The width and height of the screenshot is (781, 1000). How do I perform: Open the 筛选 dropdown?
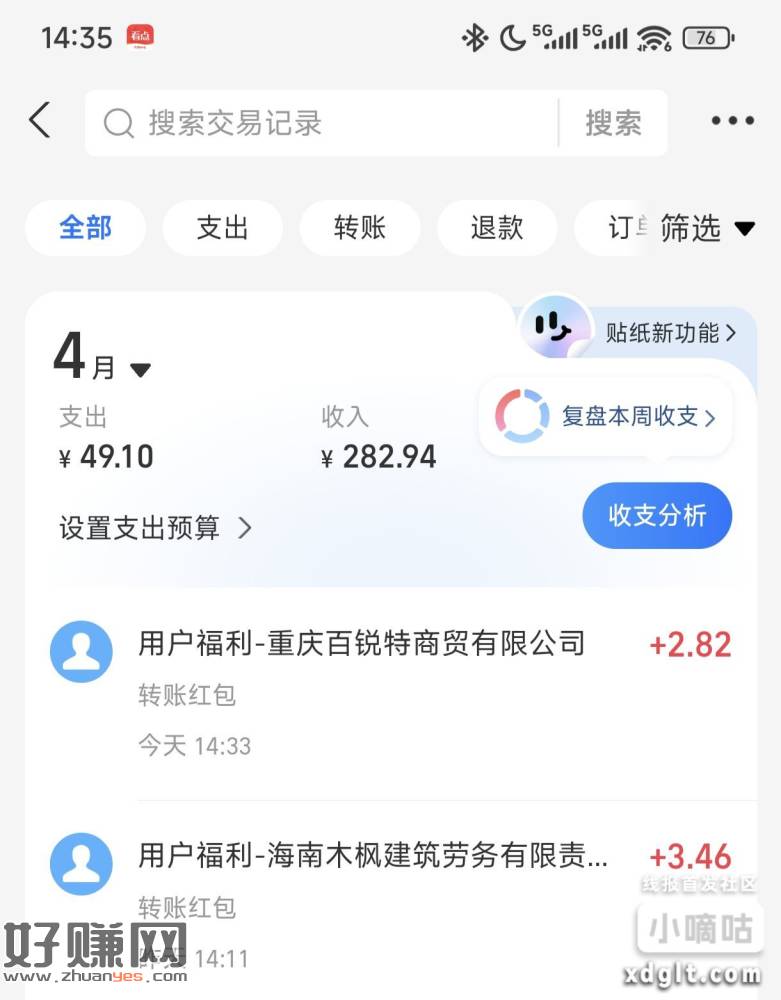[706, 229]
